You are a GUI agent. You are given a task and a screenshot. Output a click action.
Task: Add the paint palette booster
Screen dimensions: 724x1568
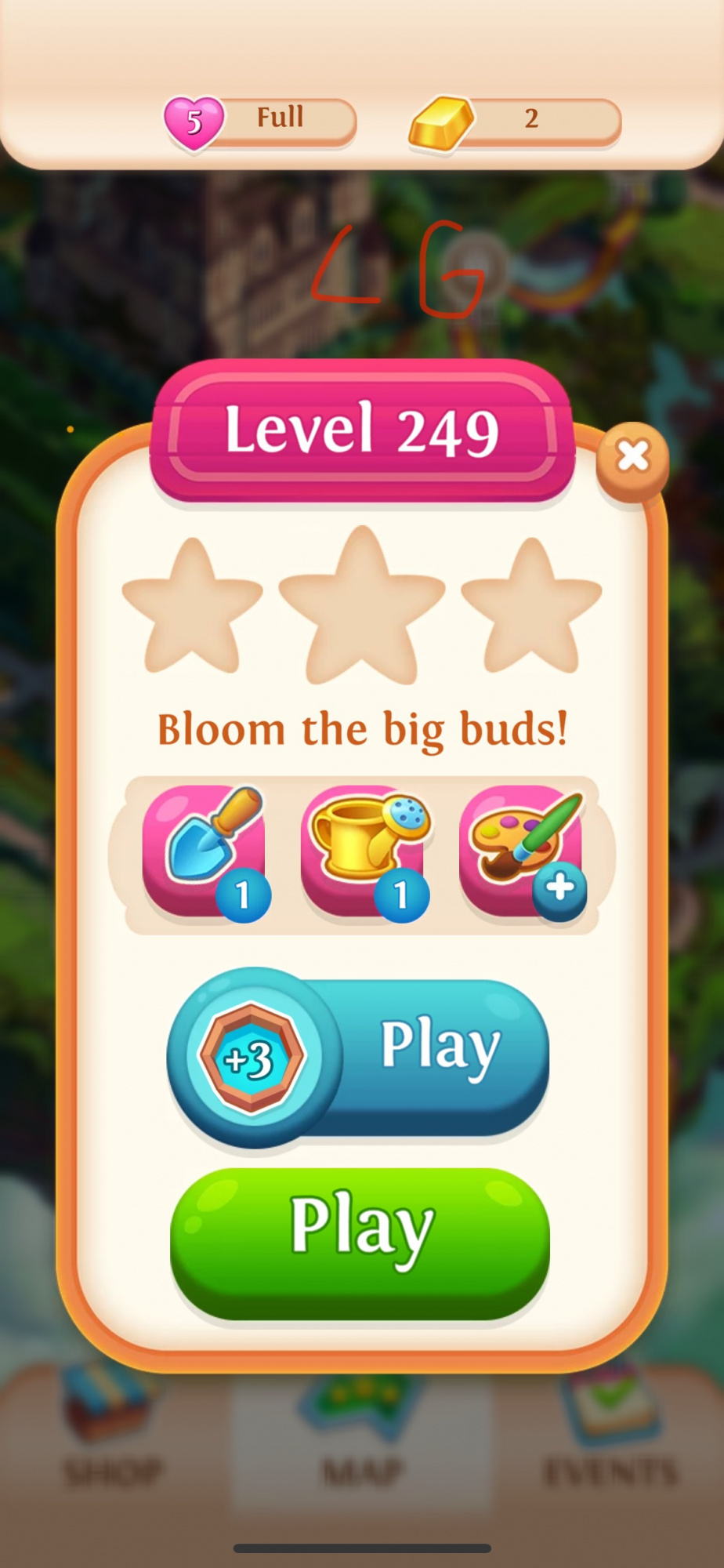click(522, 852)
